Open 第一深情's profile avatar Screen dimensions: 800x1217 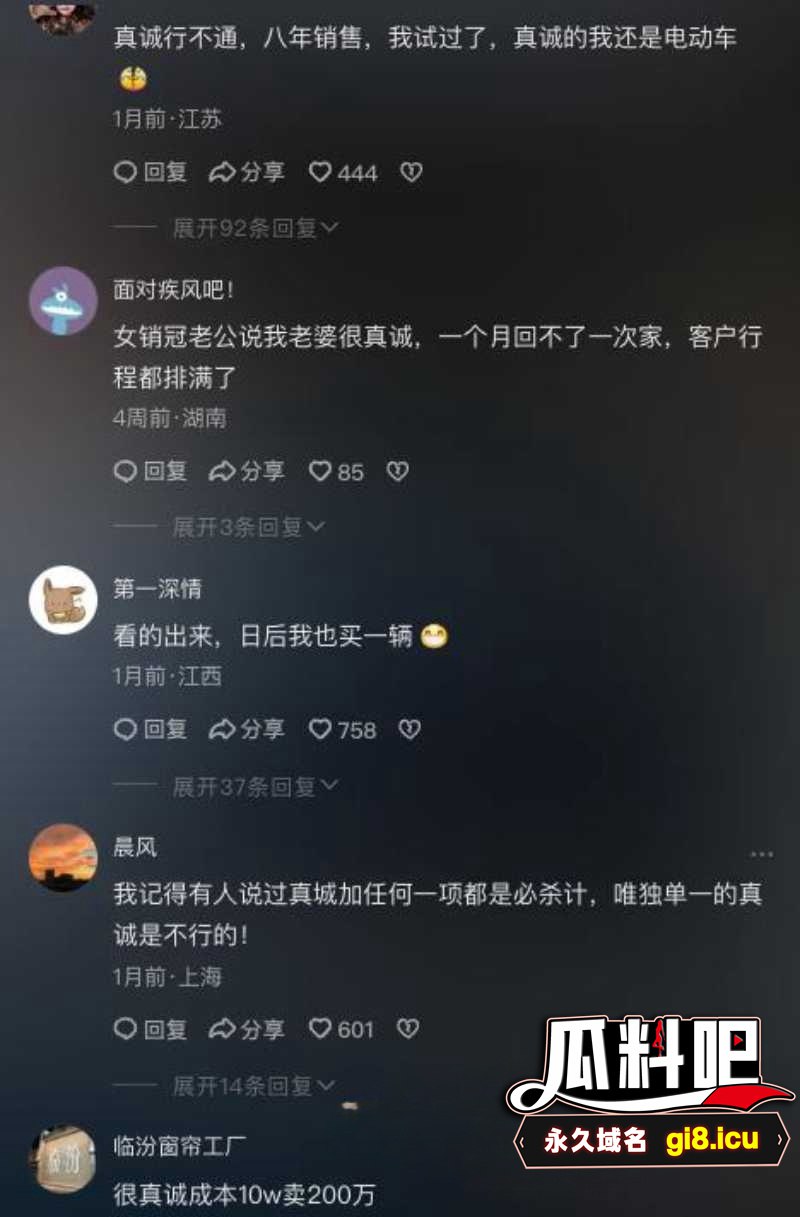point(63,600)
